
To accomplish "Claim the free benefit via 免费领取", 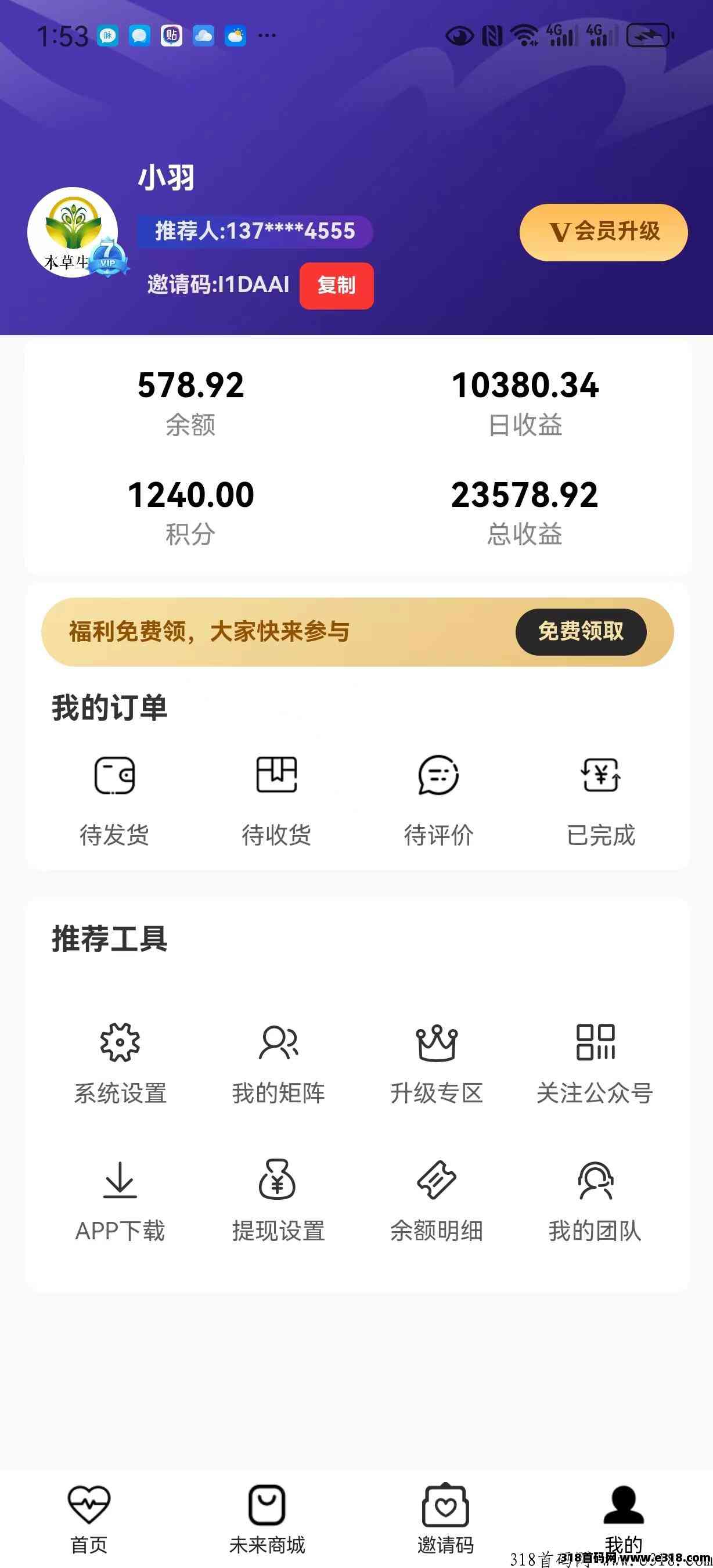I will pos(581,632).
